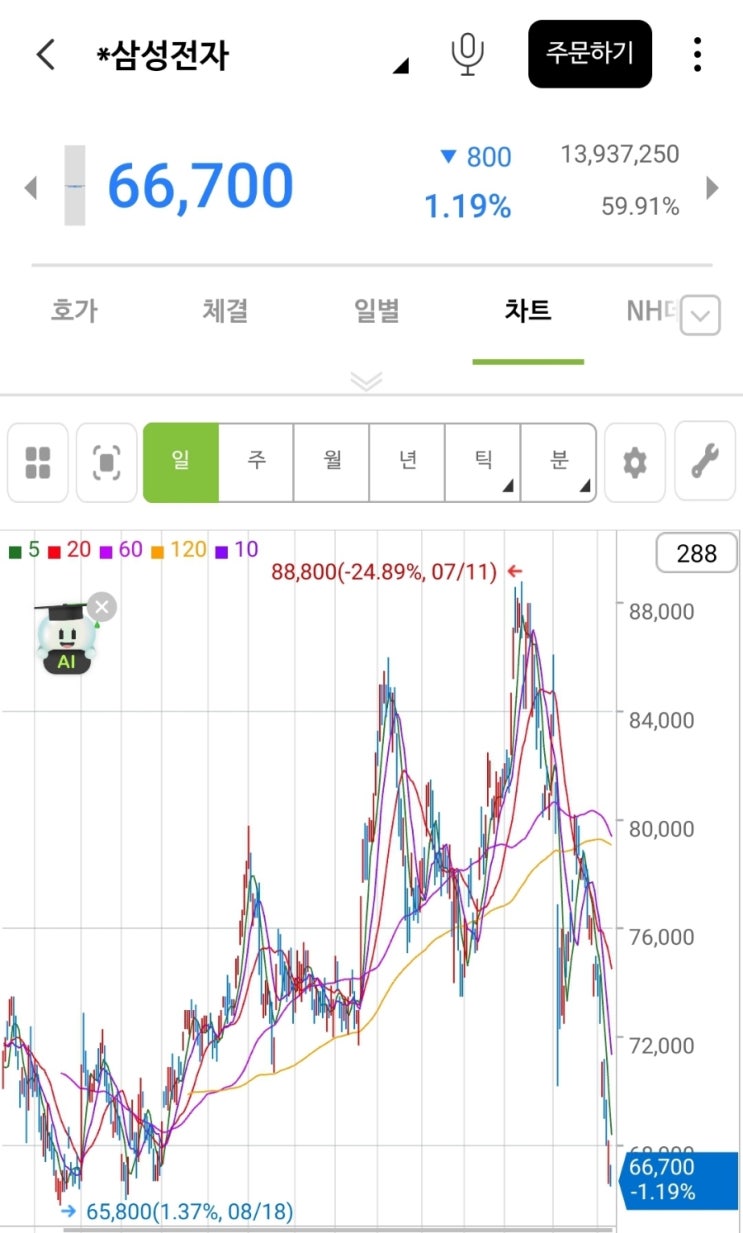Open the 삼성전자 stock selector dropdown
743x1233 pixels.
[400, 66]
